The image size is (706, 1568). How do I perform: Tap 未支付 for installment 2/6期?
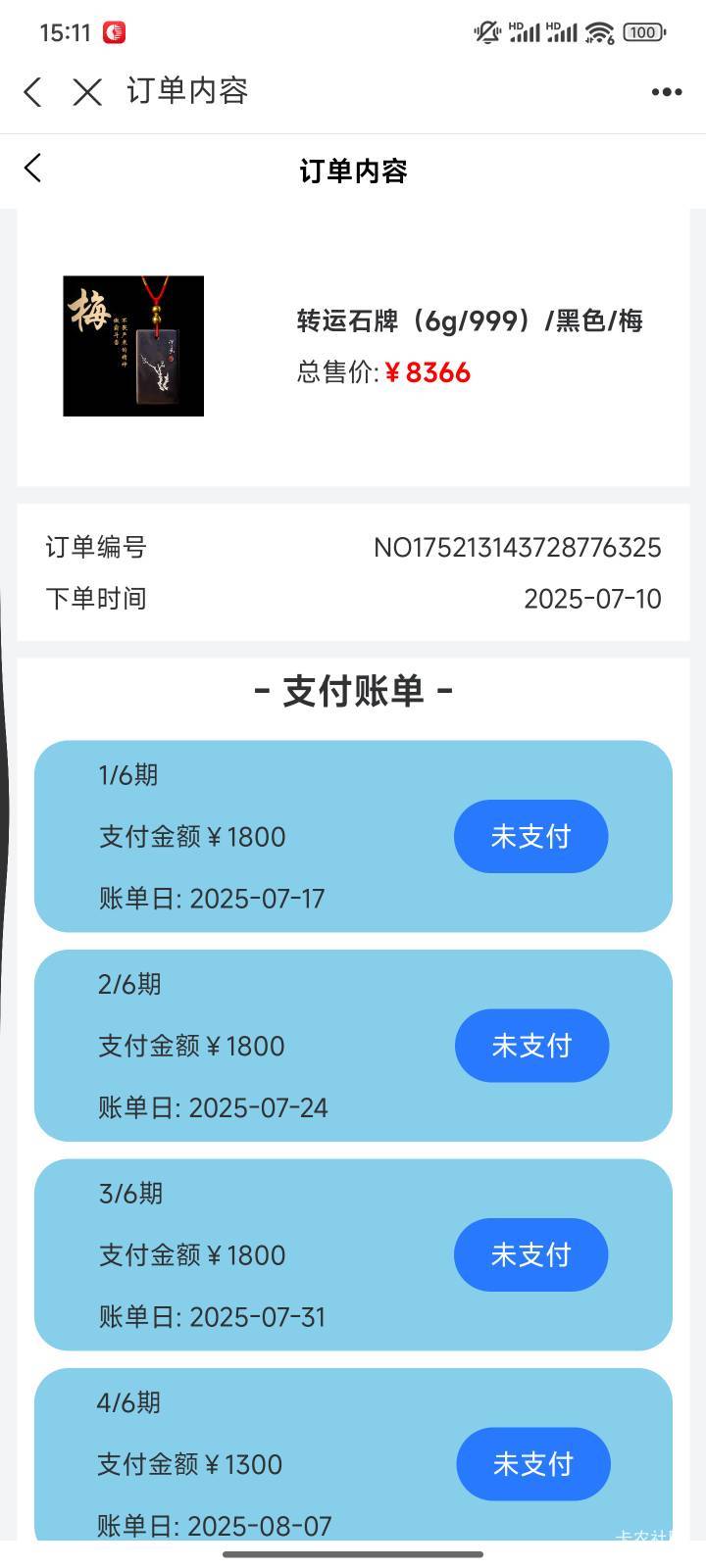click(x=531, y=1046)
